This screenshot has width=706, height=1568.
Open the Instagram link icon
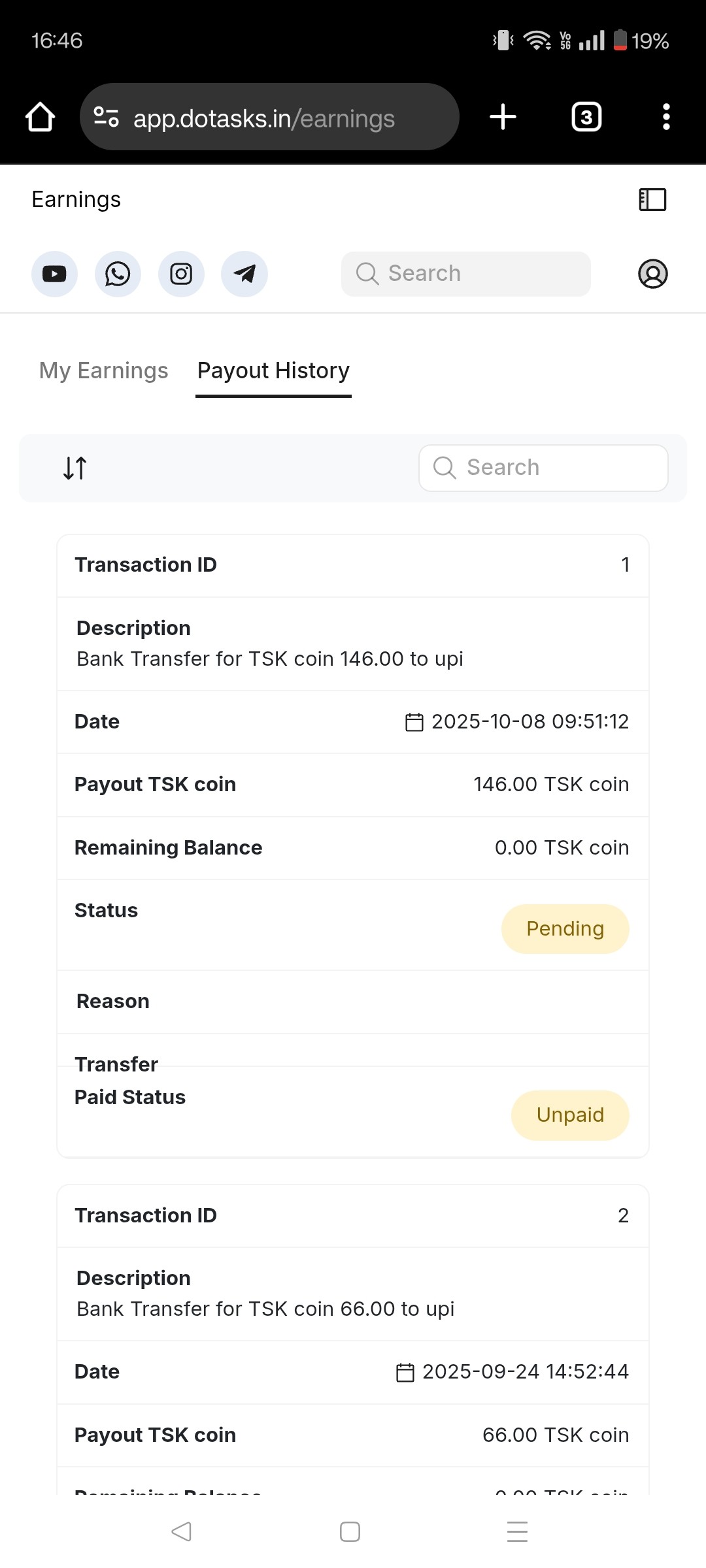click(x=181, y=274)
